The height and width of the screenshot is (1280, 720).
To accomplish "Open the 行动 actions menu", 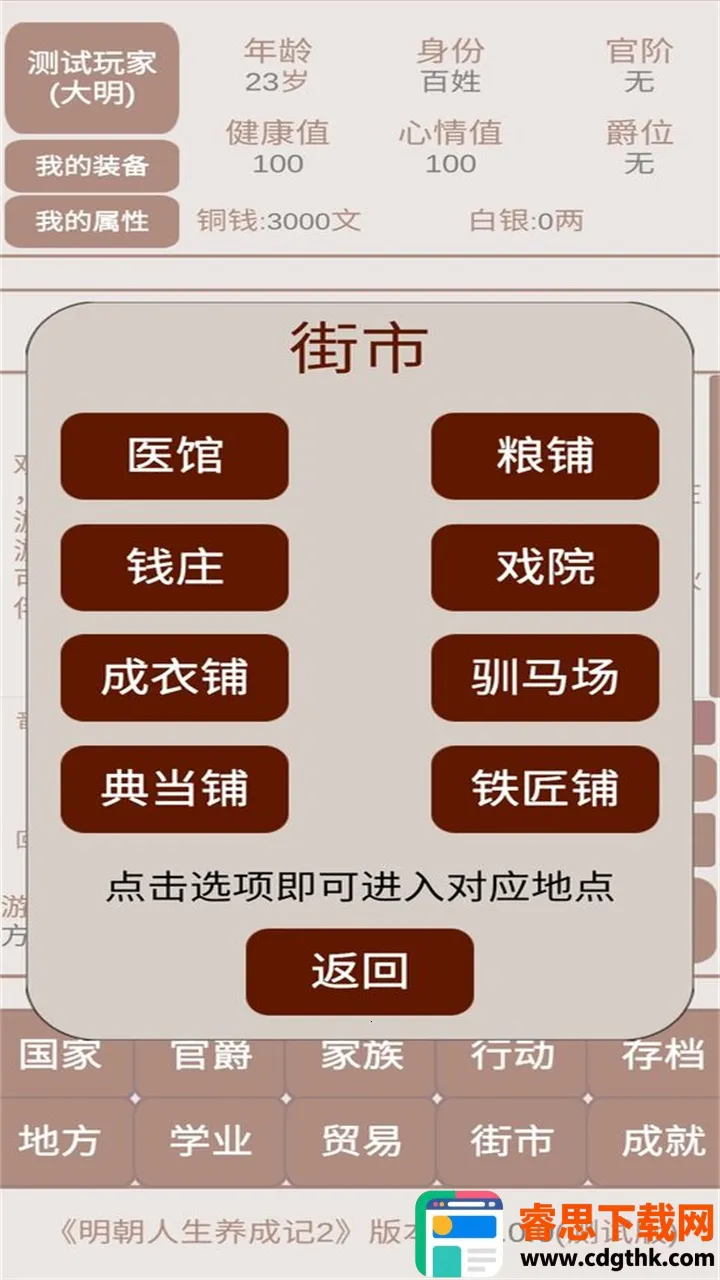I will coord(512,1055).
